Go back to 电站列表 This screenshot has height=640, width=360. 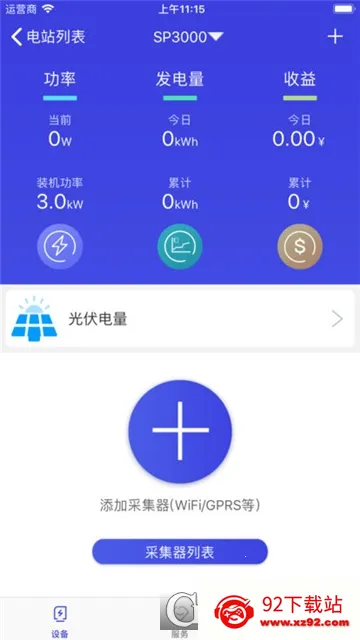[48, 37]
